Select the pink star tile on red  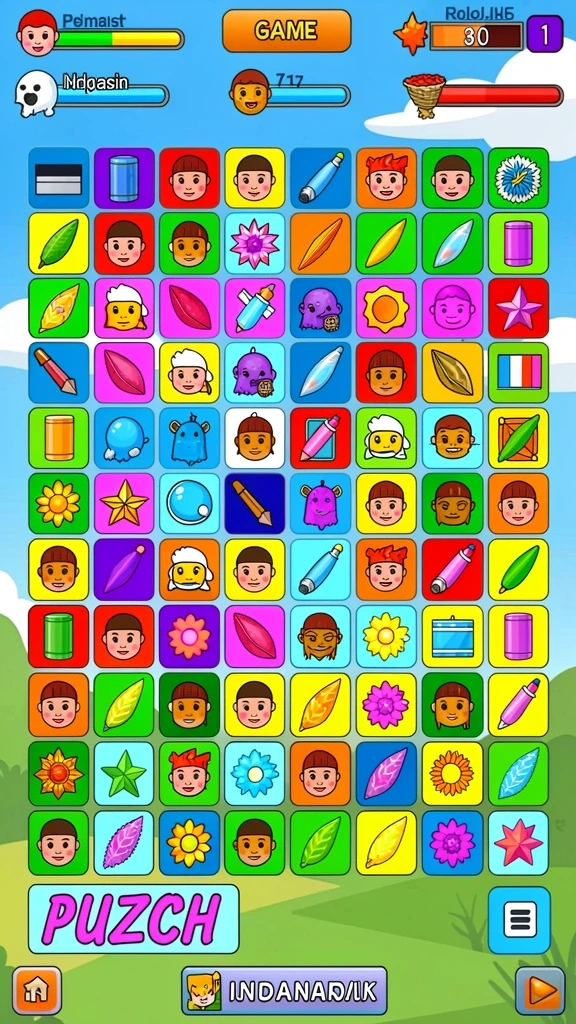coord(519,308)
